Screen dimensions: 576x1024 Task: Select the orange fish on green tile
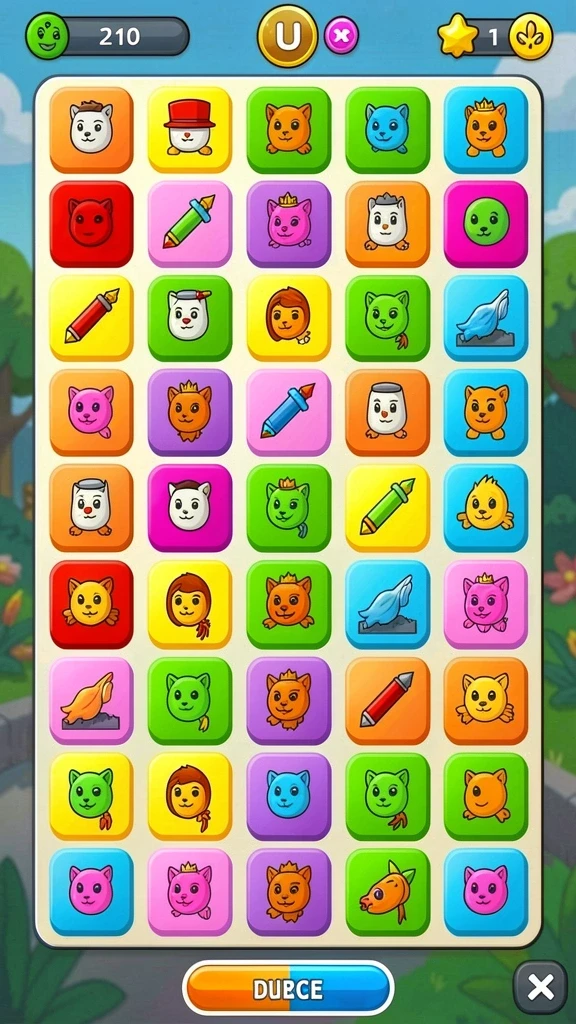(387, 891)
